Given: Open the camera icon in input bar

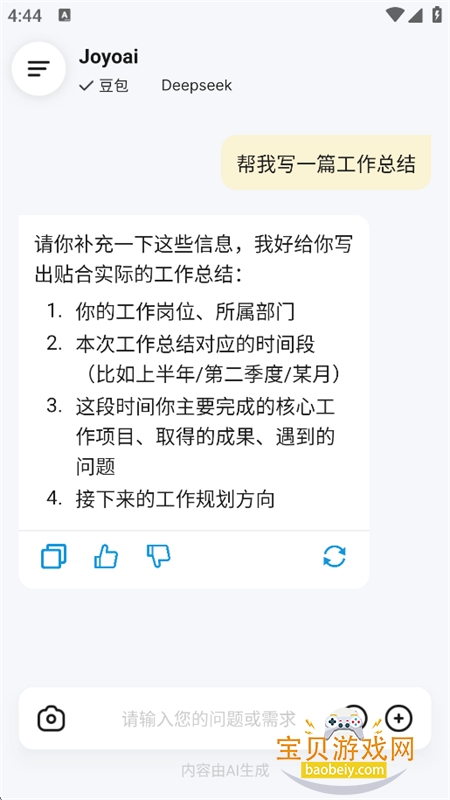Looking at the screenshot, I should [x=51, y=718].
